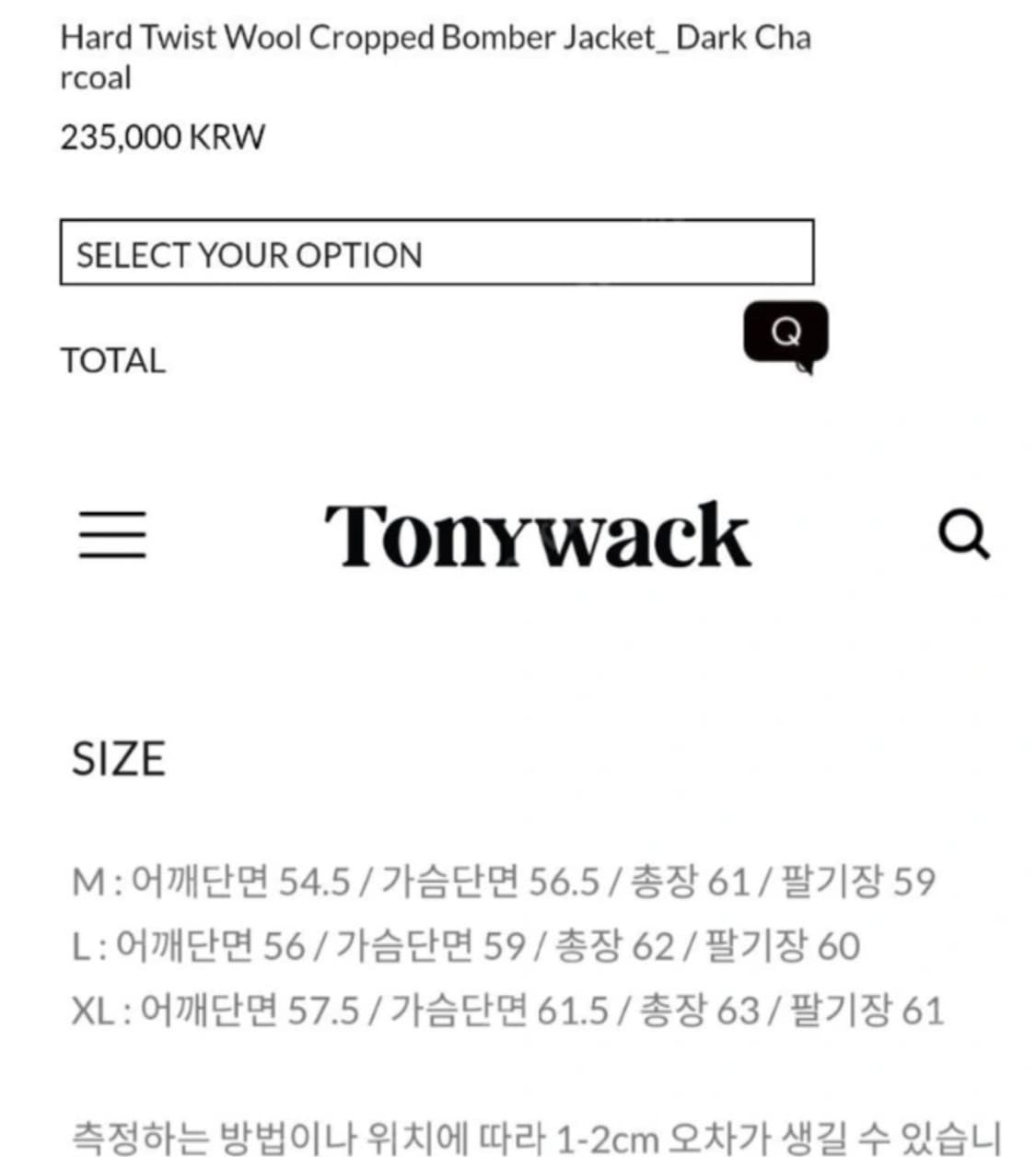Click the L size measurement row
This screenshot has width=1036, height=1157.
[465, 945]
